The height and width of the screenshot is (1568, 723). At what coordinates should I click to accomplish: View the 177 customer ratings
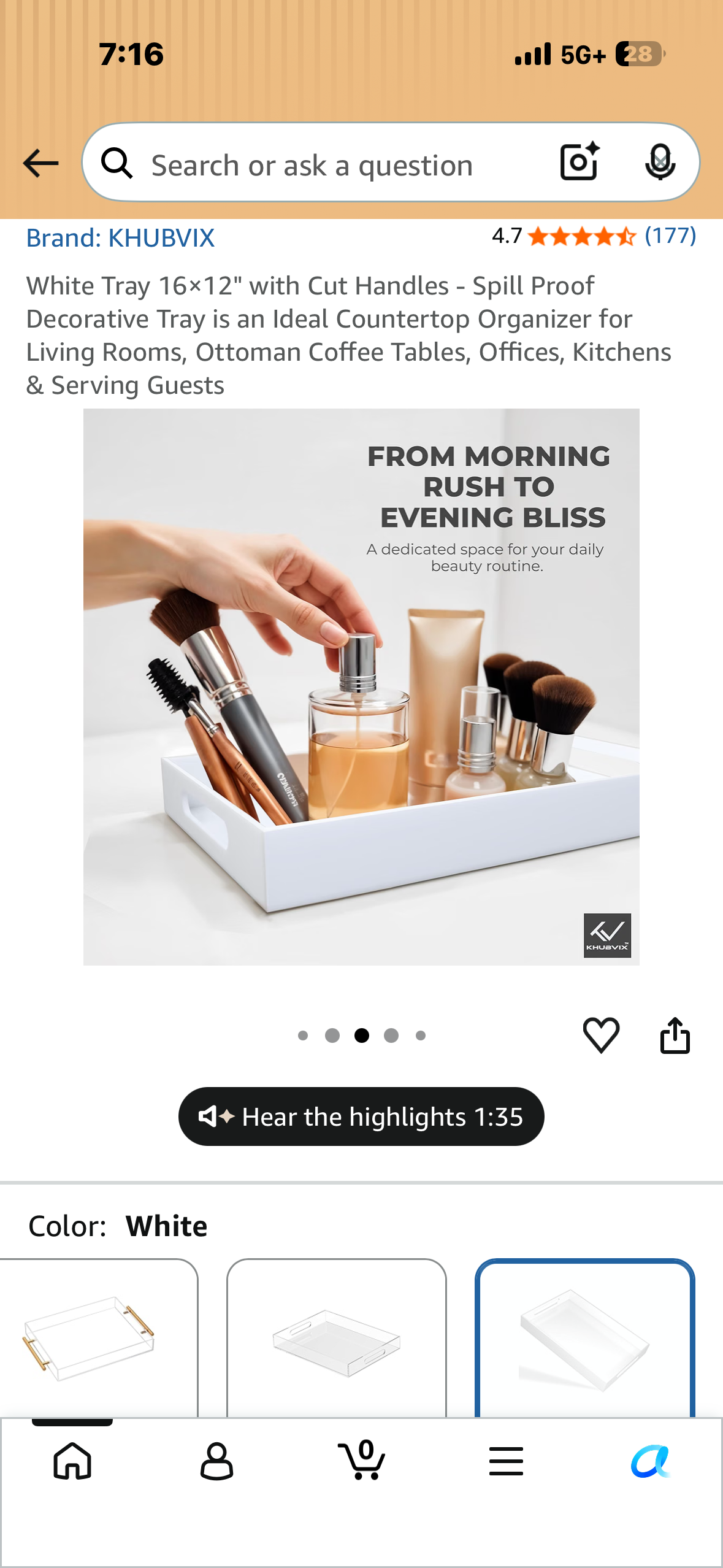[x=670, y=235]
